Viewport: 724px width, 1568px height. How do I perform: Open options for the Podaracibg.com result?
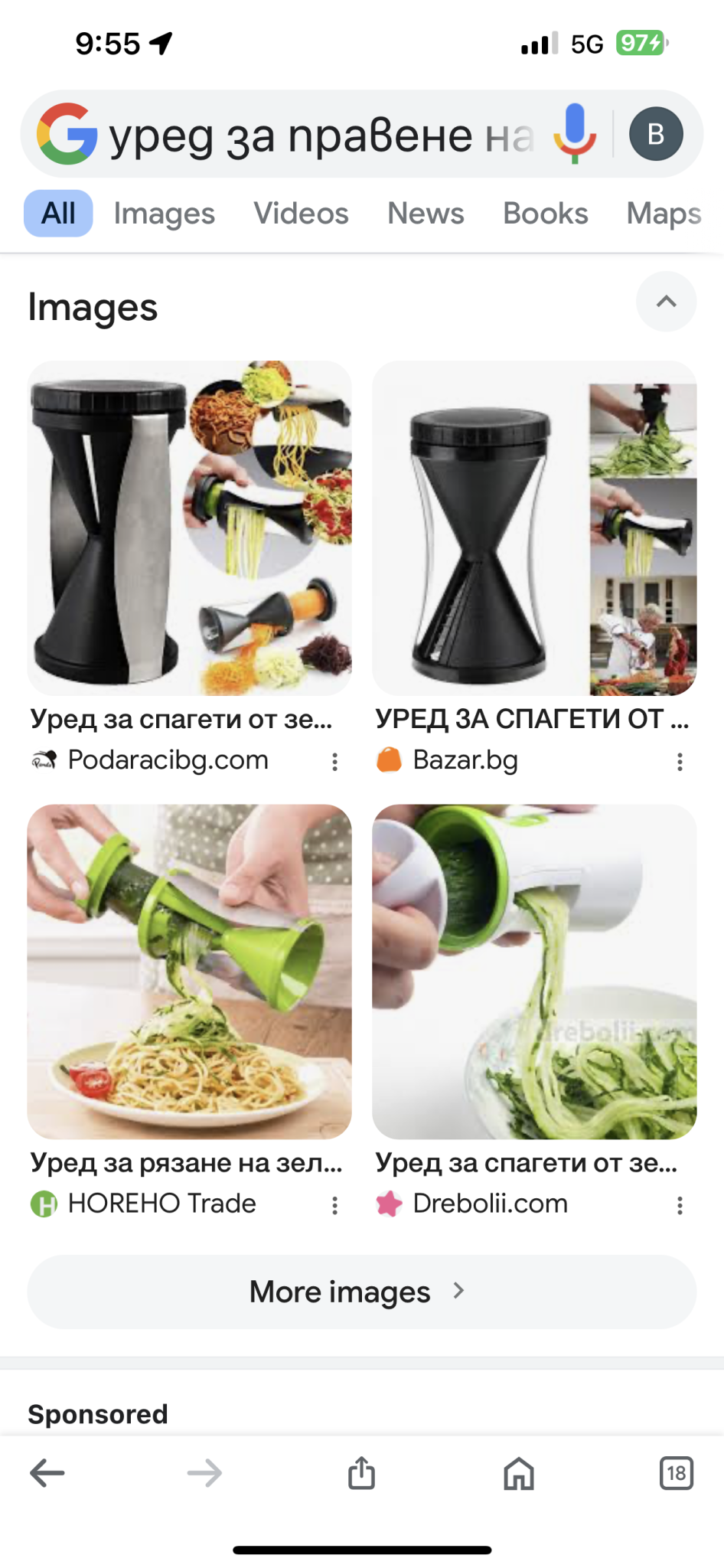click(334, 761)
